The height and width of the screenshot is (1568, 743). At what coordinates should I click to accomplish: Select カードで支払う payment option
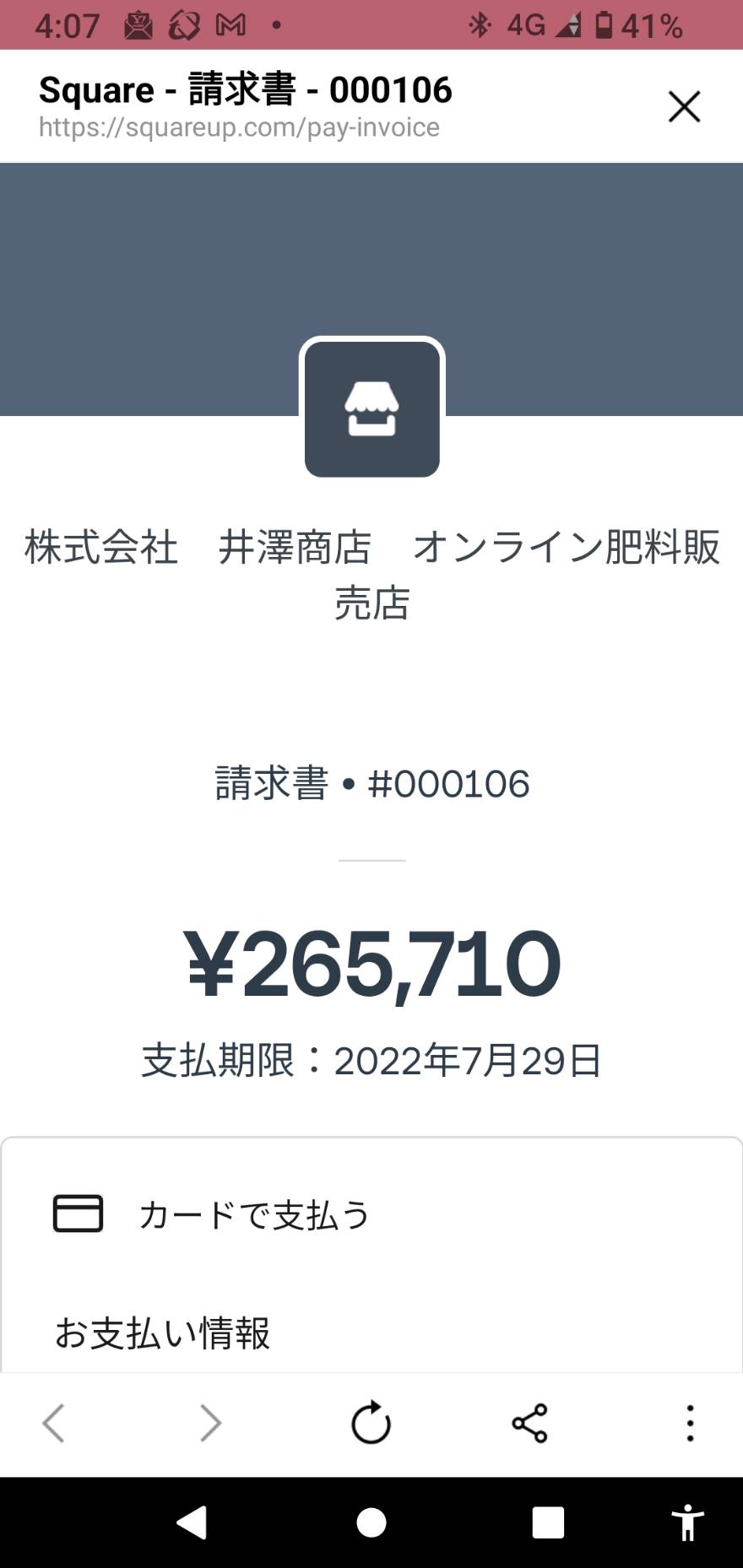coord(371,1214)
